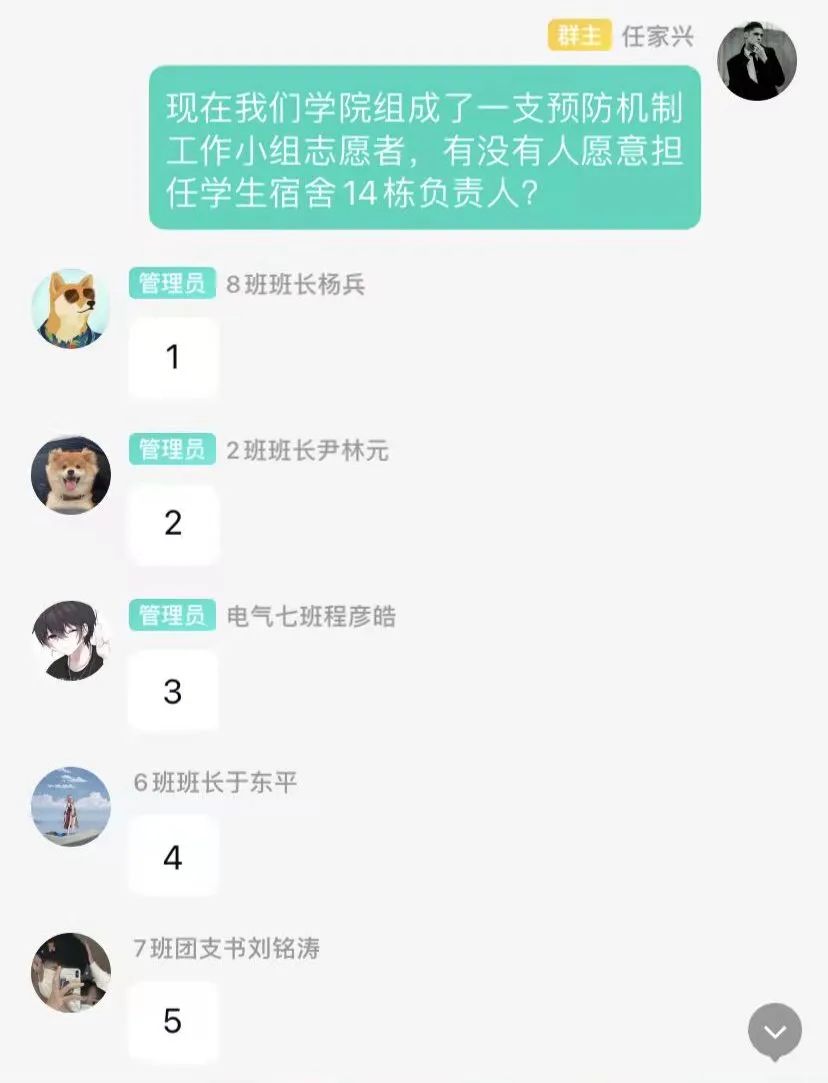Open avatar of 2班班长尹林元
Screen dimensions: 828x1083
tap(71, 475)
